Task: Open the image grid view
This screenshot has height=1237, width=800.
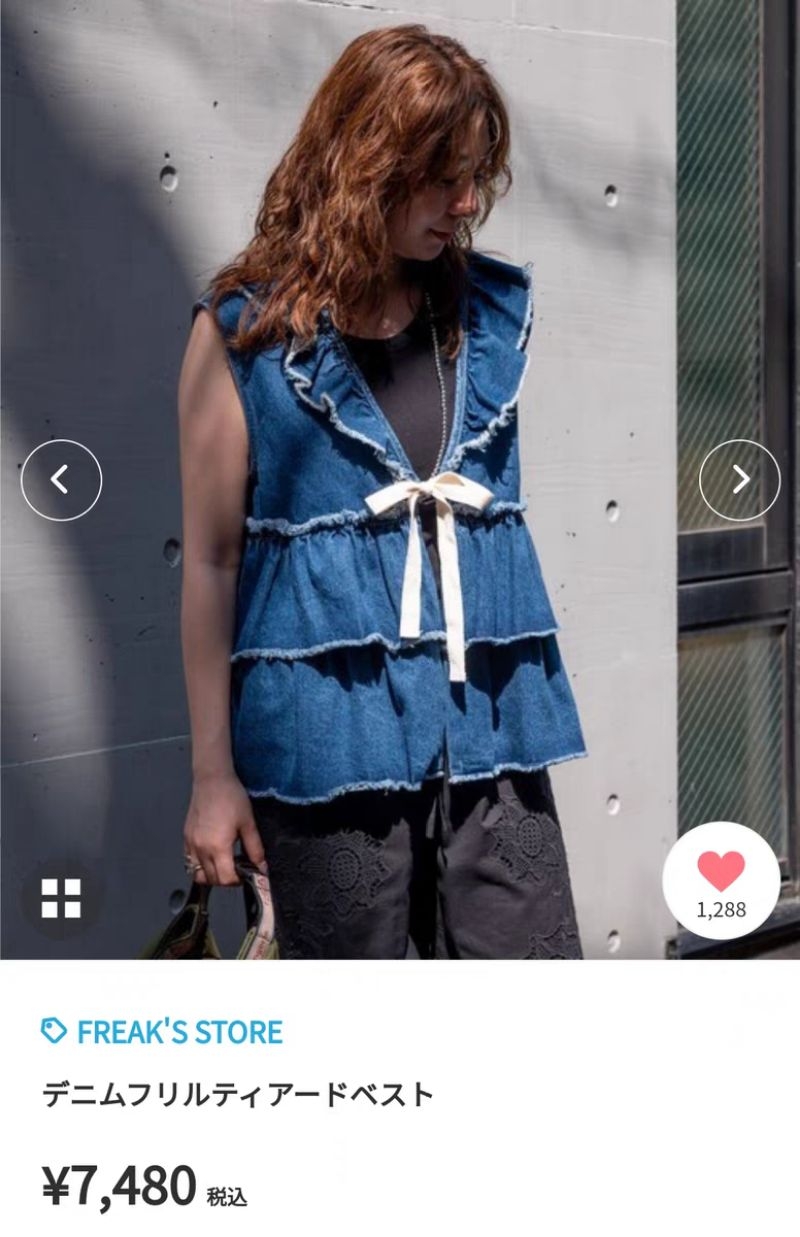Action: click(61, 898)
